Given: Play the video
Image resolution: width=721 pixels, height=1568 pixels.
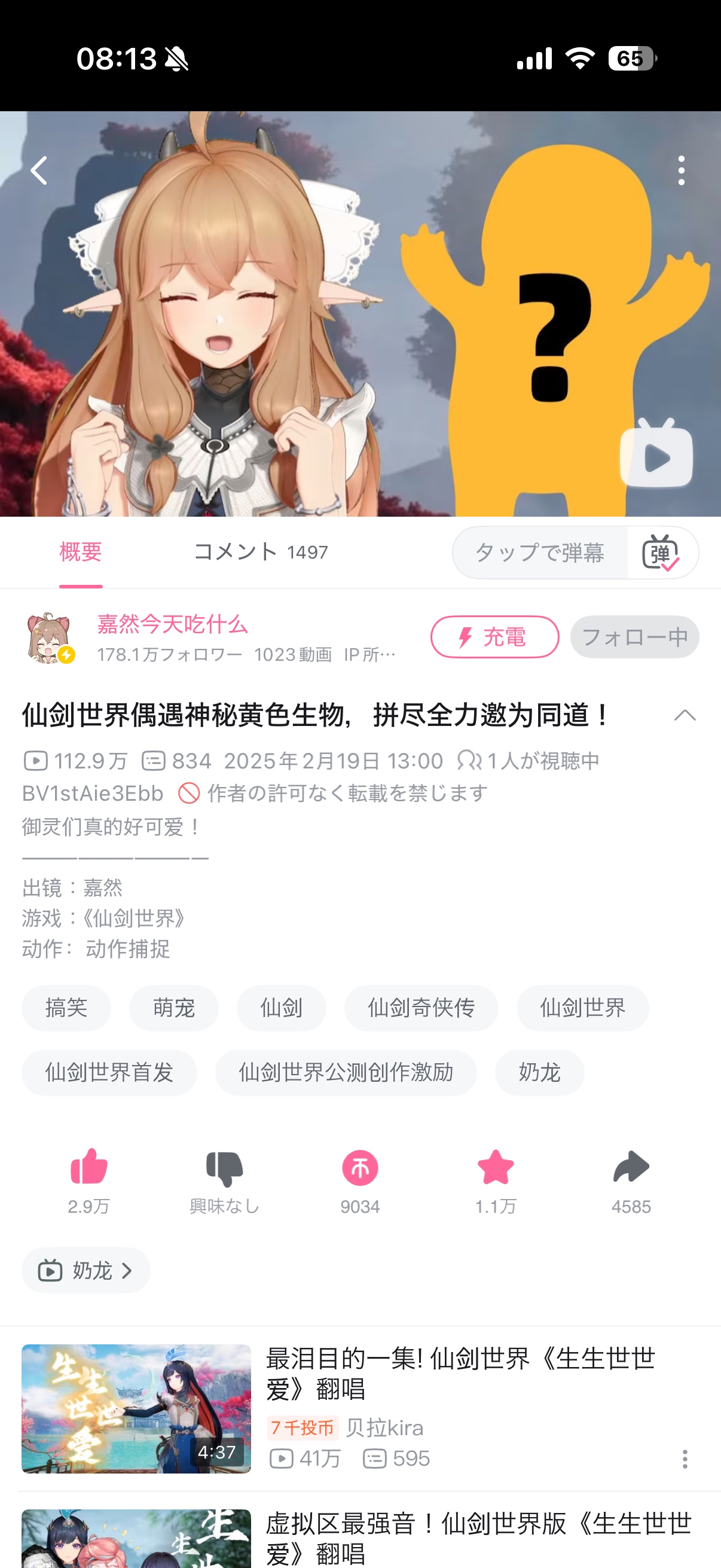Looking at the screenshot, I should click(656, 453).
